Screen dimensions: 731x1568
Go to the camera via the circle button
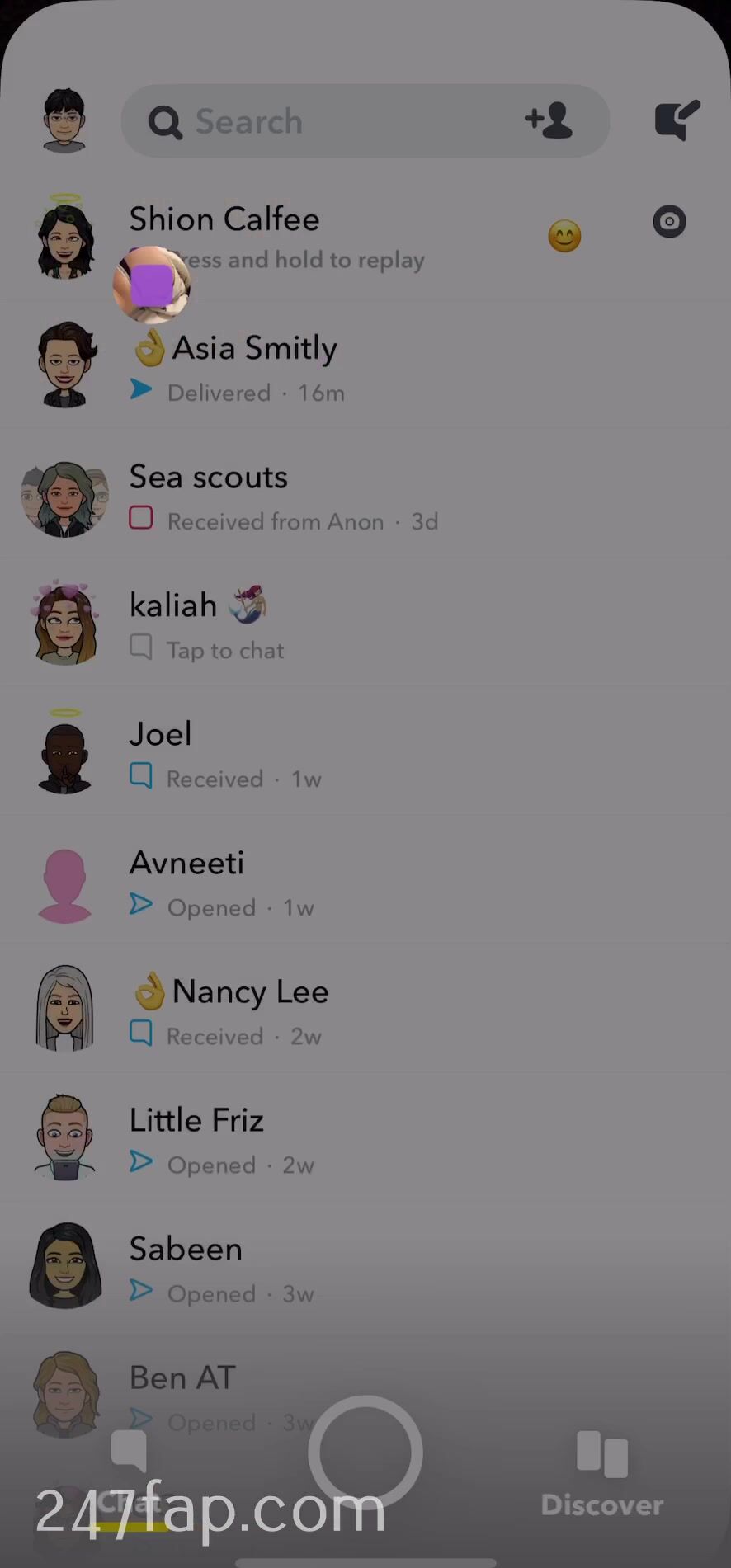(365, 1453)
